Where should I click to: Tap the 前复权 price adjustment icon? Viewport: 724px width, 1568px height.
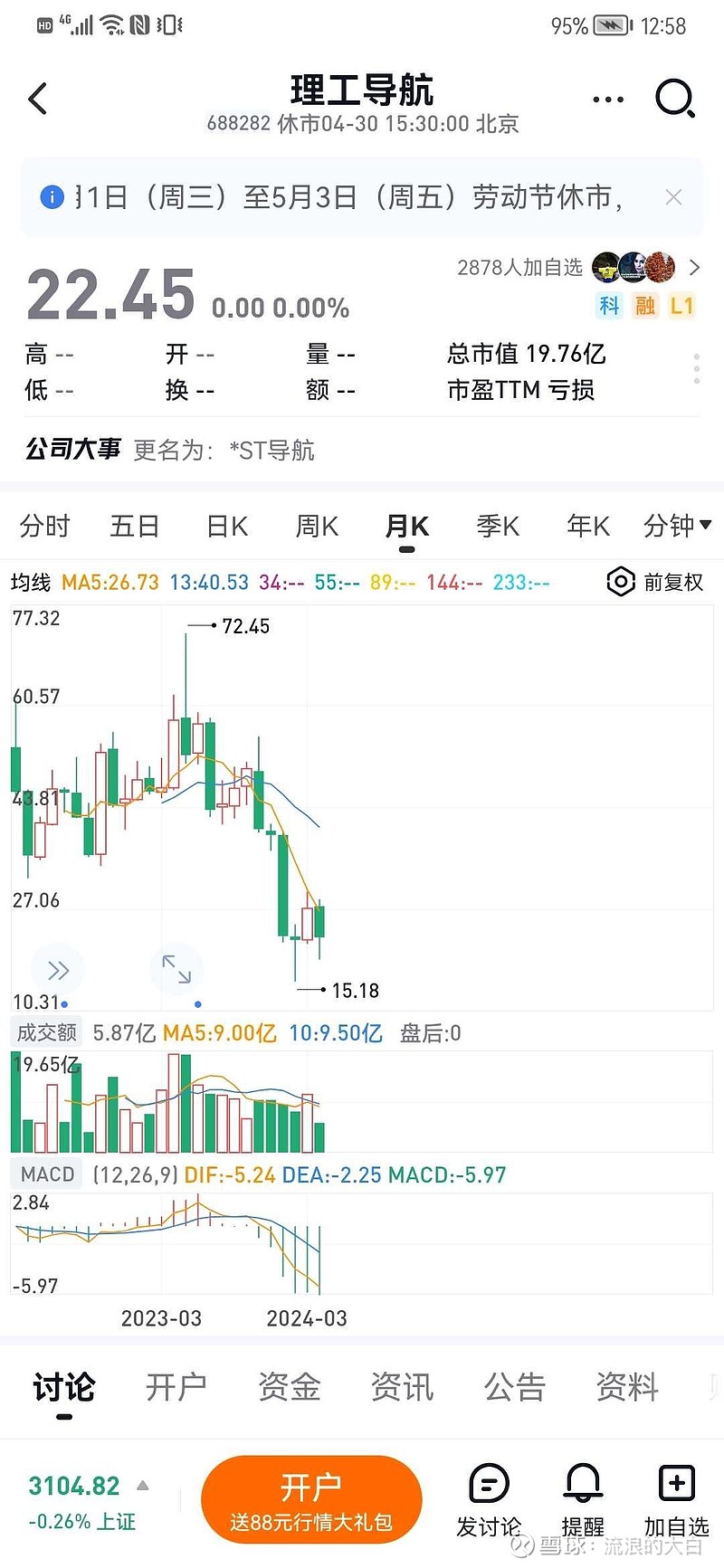pos(621,583)
